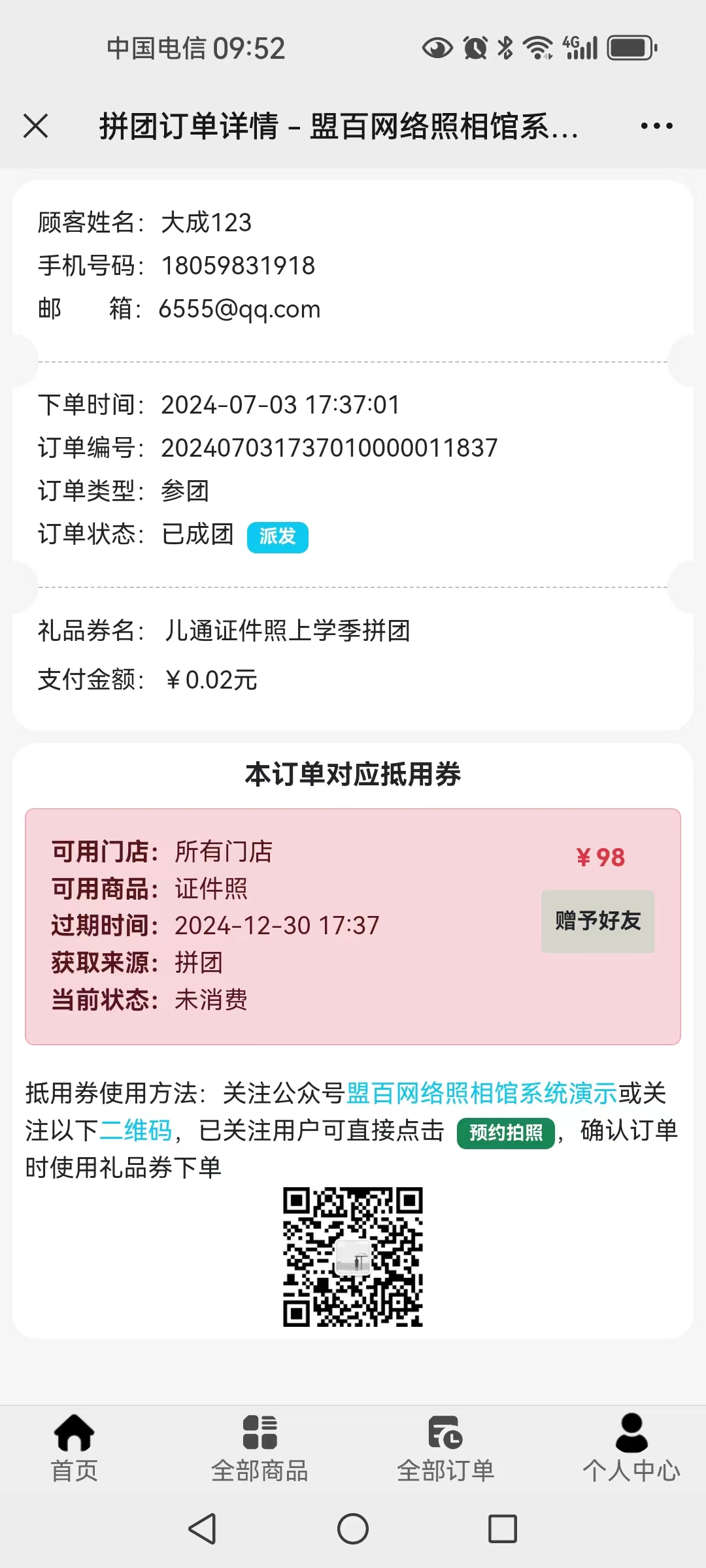Open the 二维码 link
Image resolution: width=706 pixels, height=1568 pixels.
coord(135,1130)
